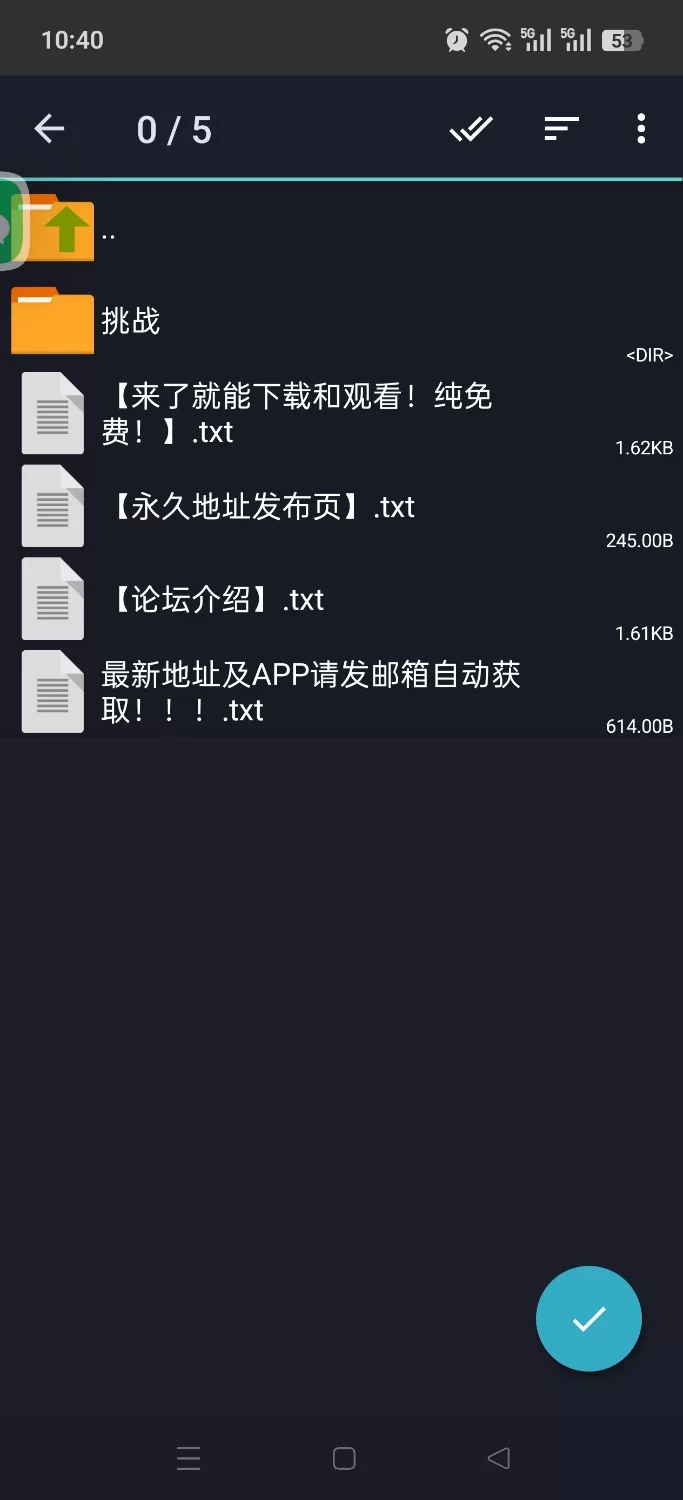
Task: Open the sort options icon
Action: pos(561,129)
